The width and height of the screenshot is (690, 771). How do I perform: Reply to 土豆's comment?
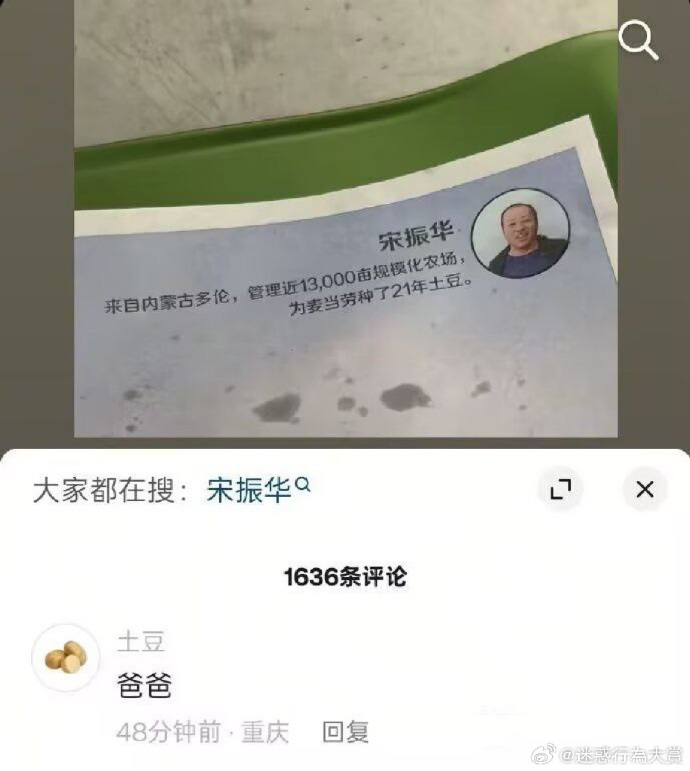[x=345, y=732]
